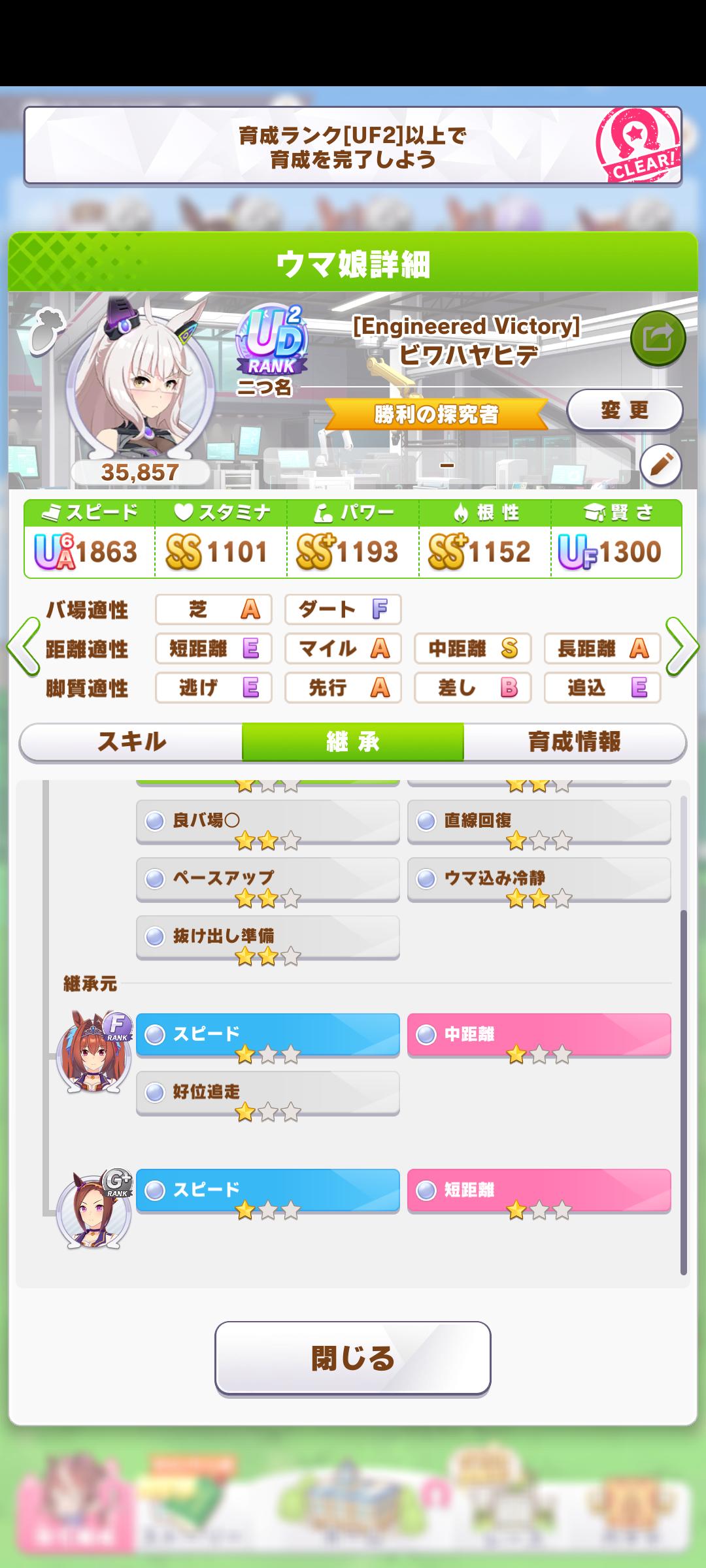Tap the carrot icon beside the portrait
Image resolution: width=706 pixels, height=1568 pixels.
point(47,331)
